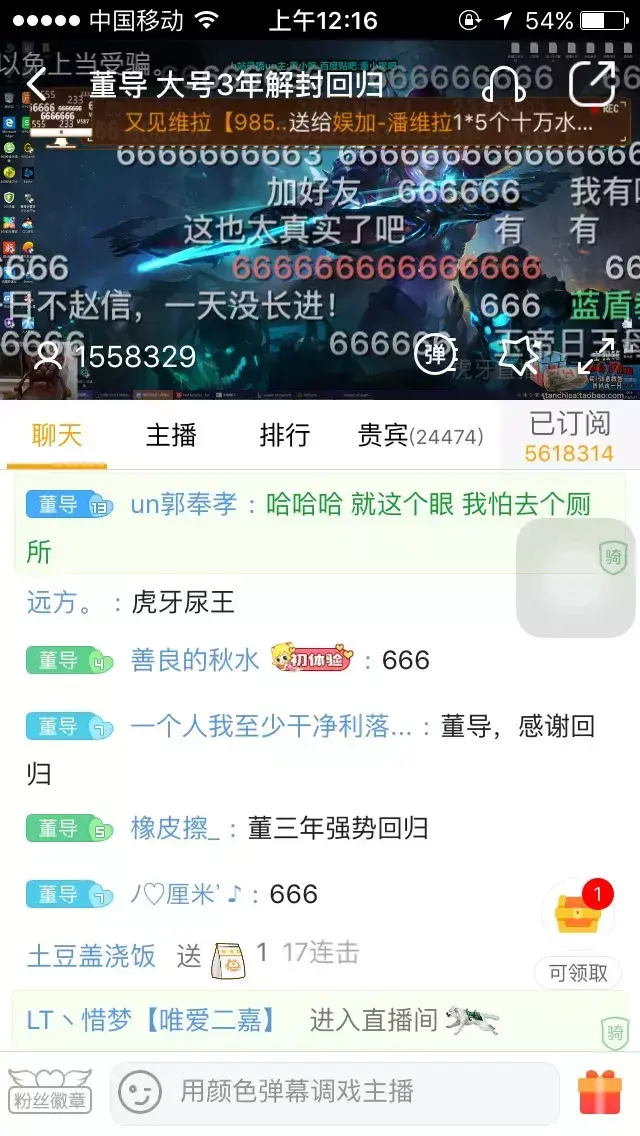Open the 贵宾 tab
The width and height of the screenshot is (640, 1136).
tap(420, 436)
